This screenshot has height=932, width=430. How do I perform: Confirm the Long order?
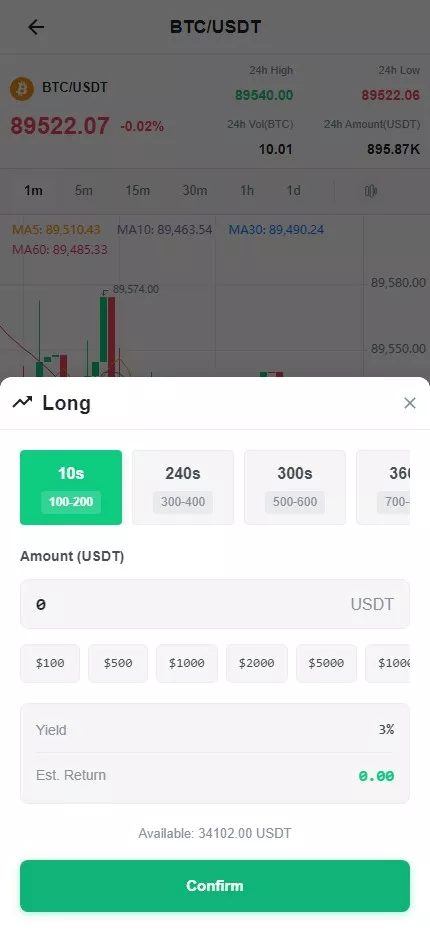point(215,886)
